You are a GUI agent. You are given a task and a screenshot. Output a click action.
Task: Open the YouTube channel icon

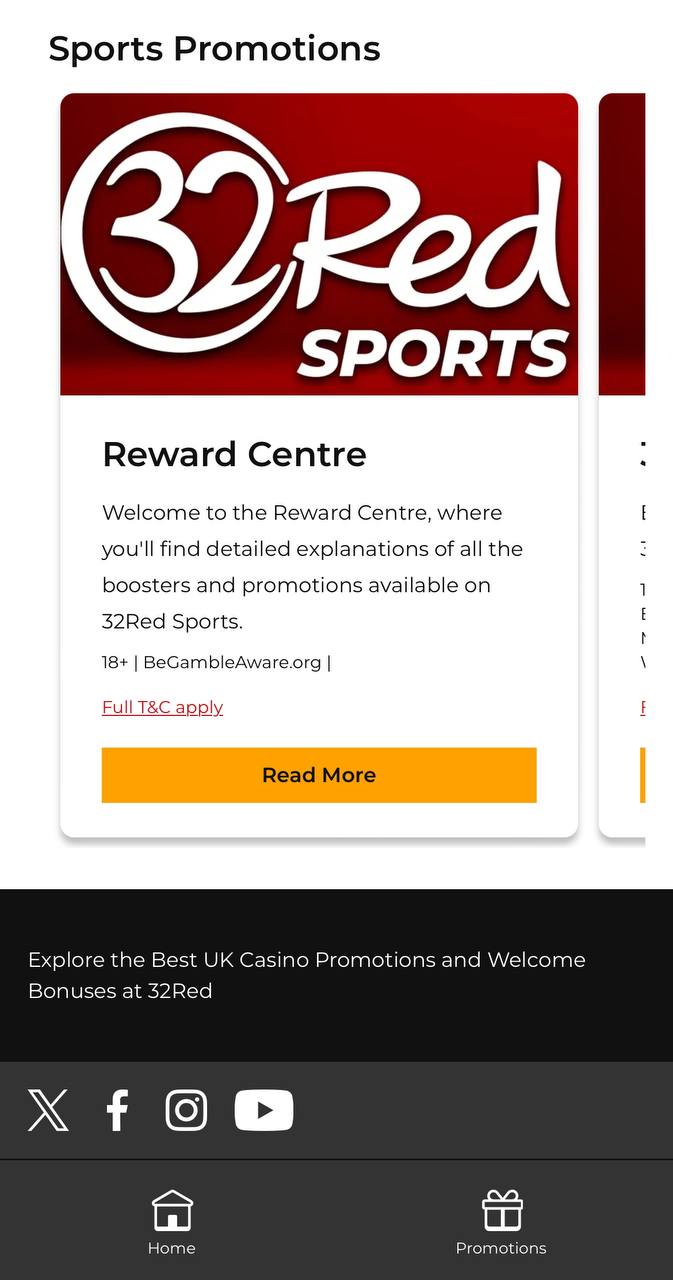264,1110
